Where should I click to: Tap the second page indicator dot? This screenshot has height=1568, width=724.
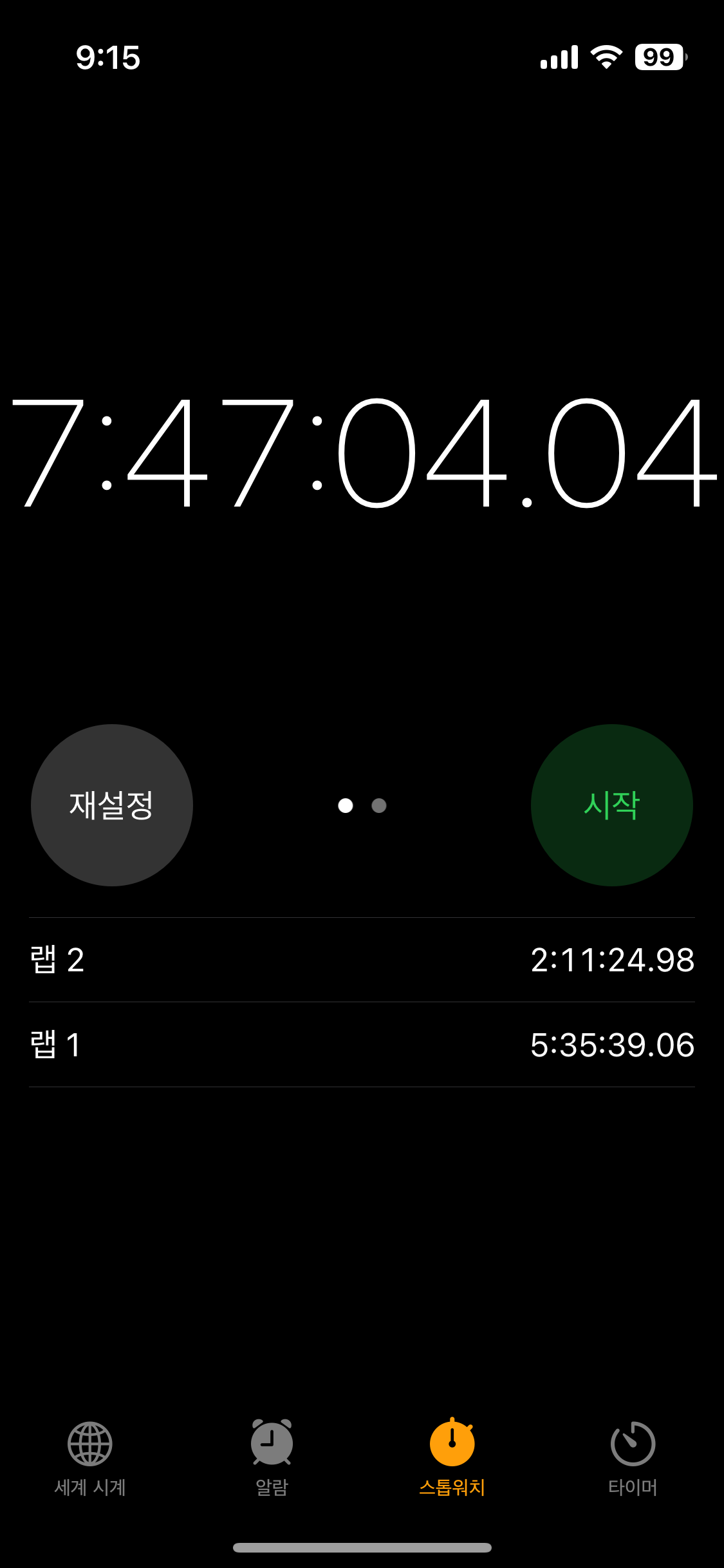point(379,806)
